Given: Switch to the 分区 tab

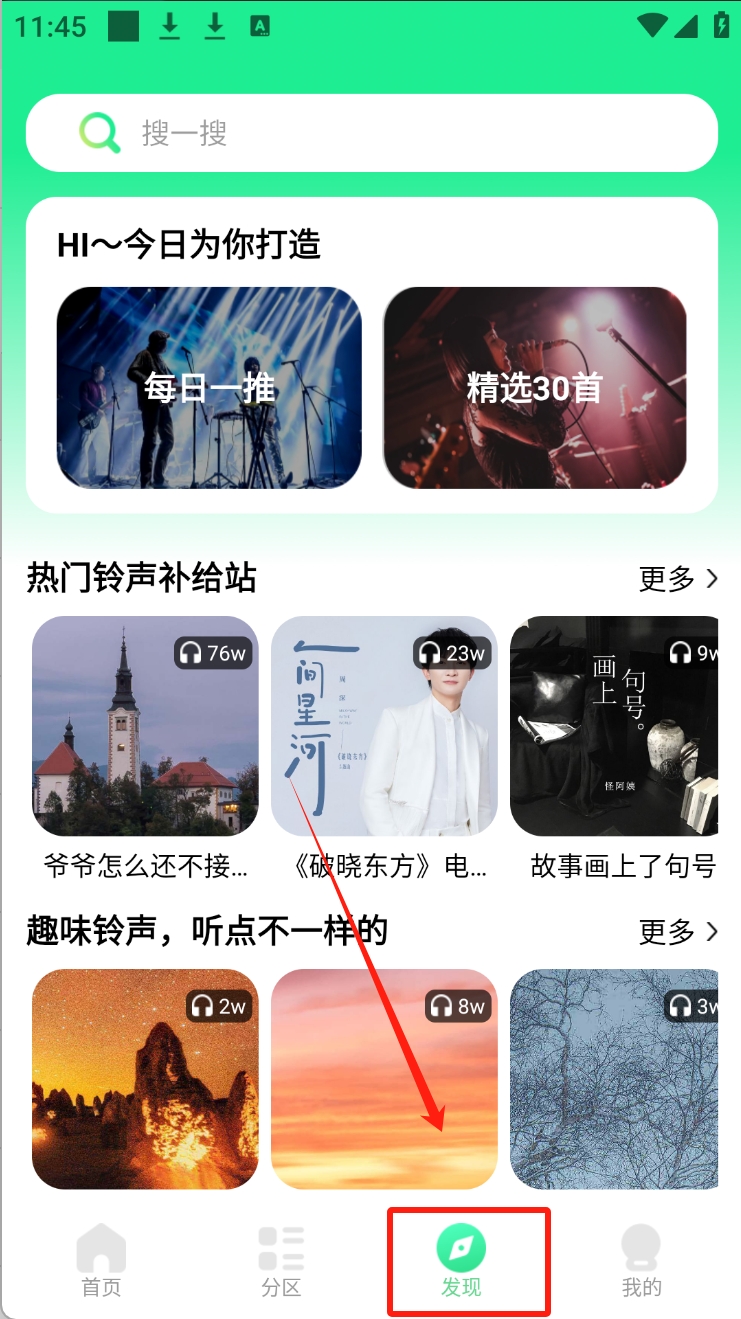Looking at the screenshot, I should [x=281, y=1262].
